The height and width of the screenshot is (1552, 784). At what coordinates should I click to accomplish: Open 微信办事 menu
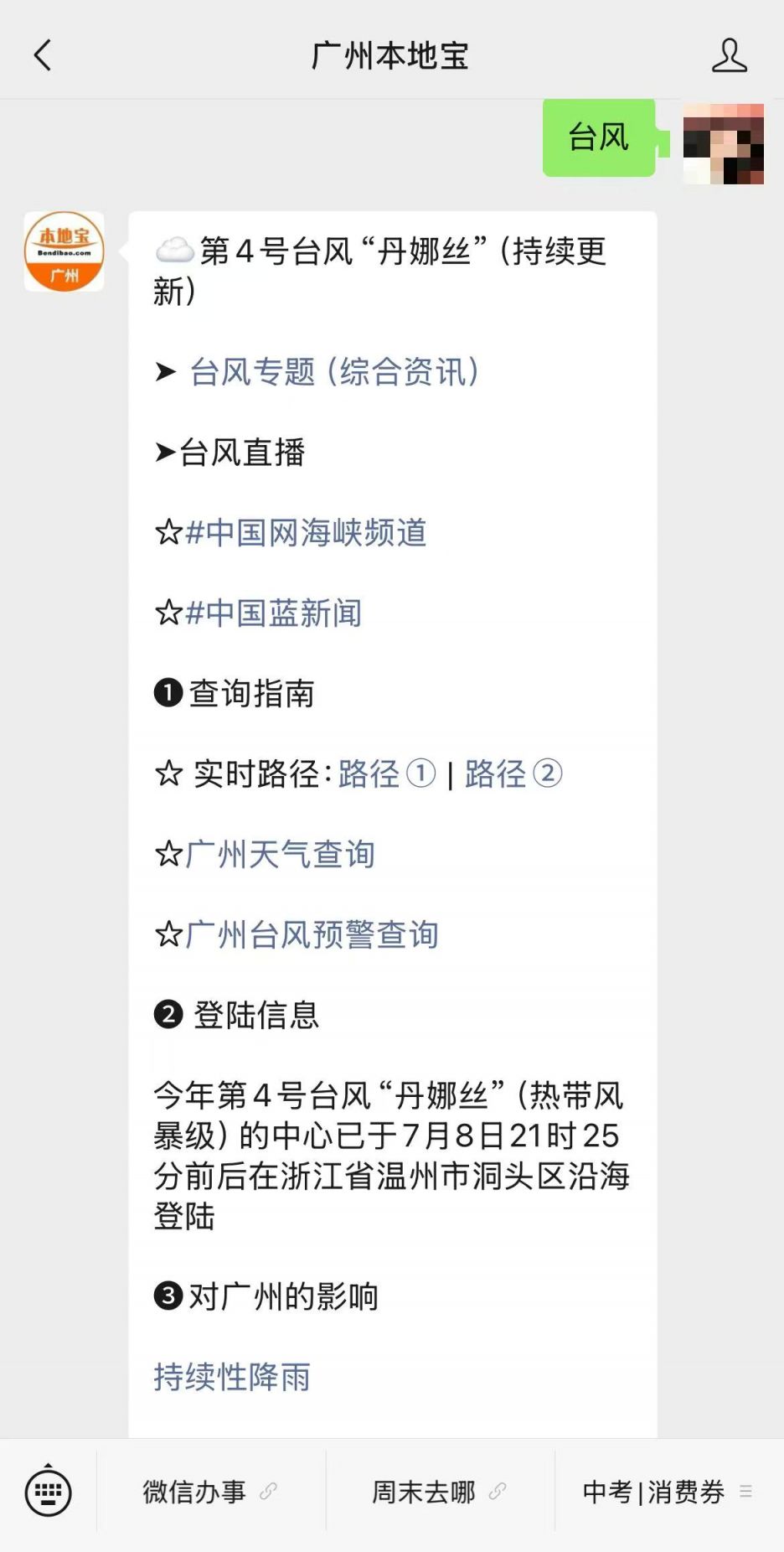coord(211,1492)
